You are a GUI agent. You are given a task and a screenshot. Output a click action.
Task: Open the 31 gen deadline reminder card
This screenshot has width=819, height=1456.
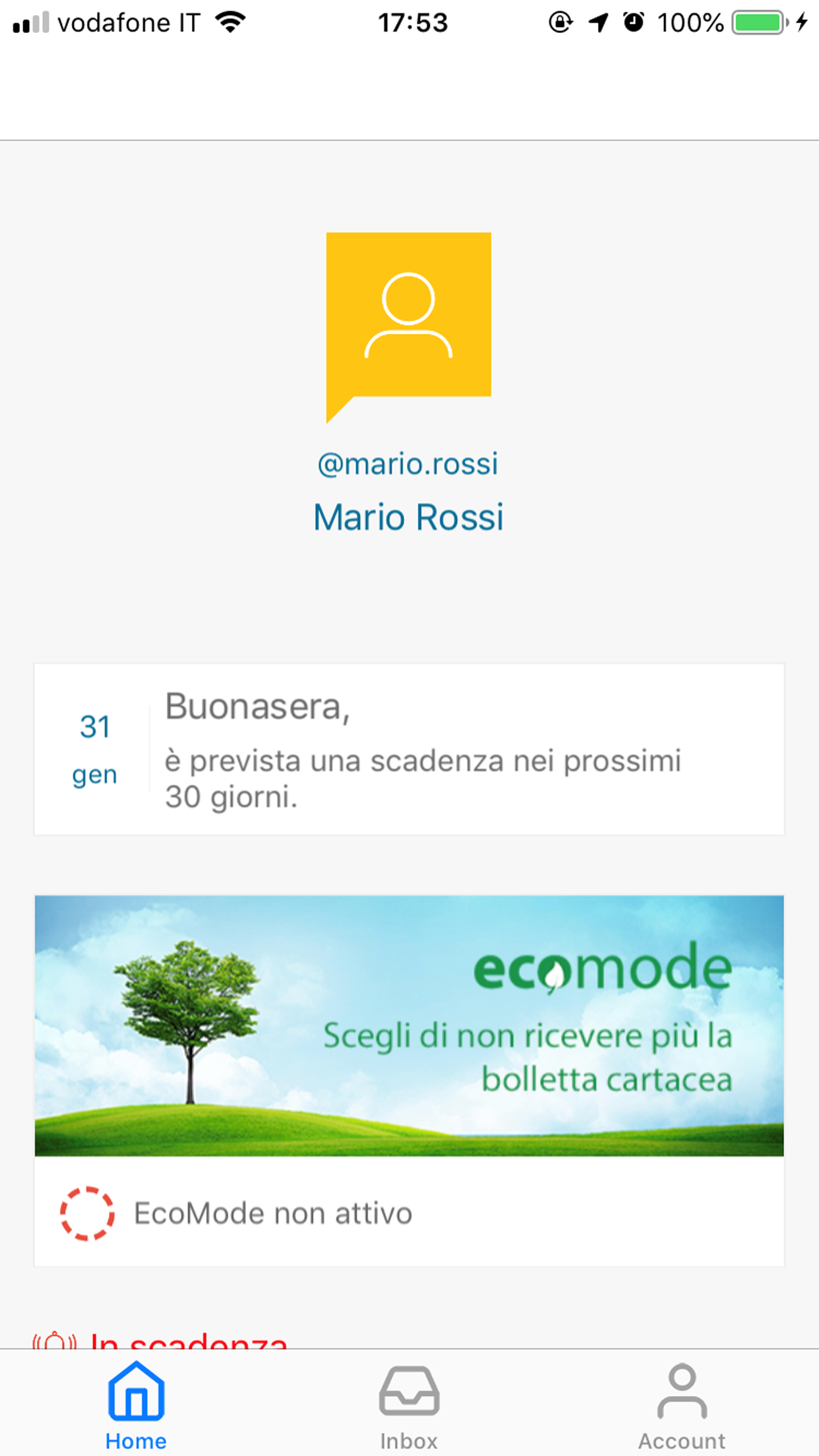point(409,750)
